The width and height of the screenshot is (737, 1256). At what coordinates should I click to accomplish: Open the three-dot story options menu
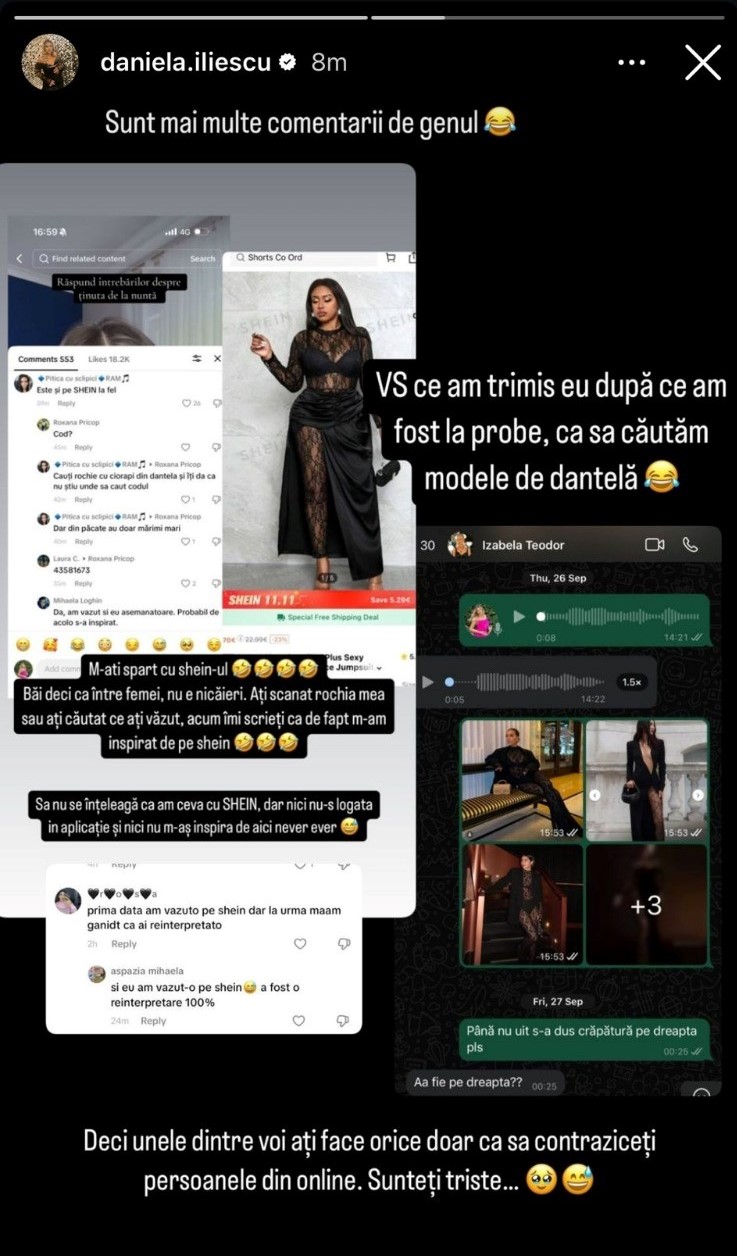tap(632, 62)
